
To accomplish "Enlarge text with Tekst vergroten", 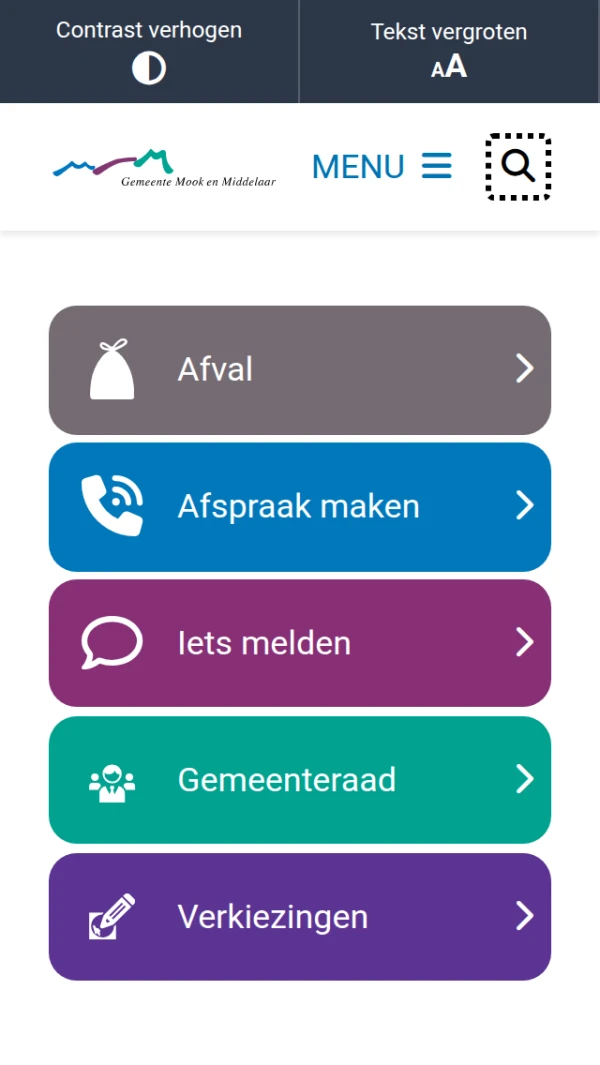I will (x=449, y=50).
